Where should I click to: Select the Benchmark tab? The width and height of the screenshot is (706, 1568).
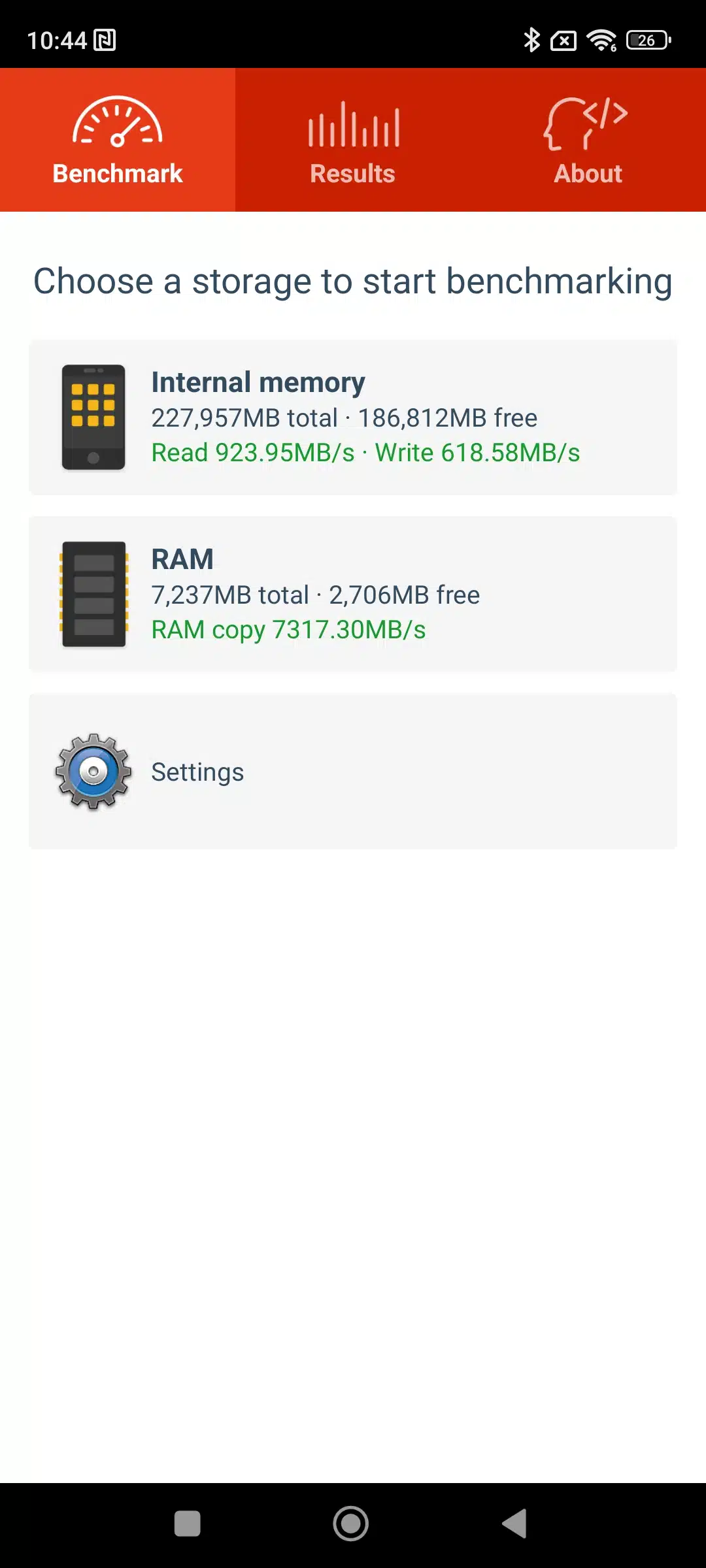click(118, 140)
